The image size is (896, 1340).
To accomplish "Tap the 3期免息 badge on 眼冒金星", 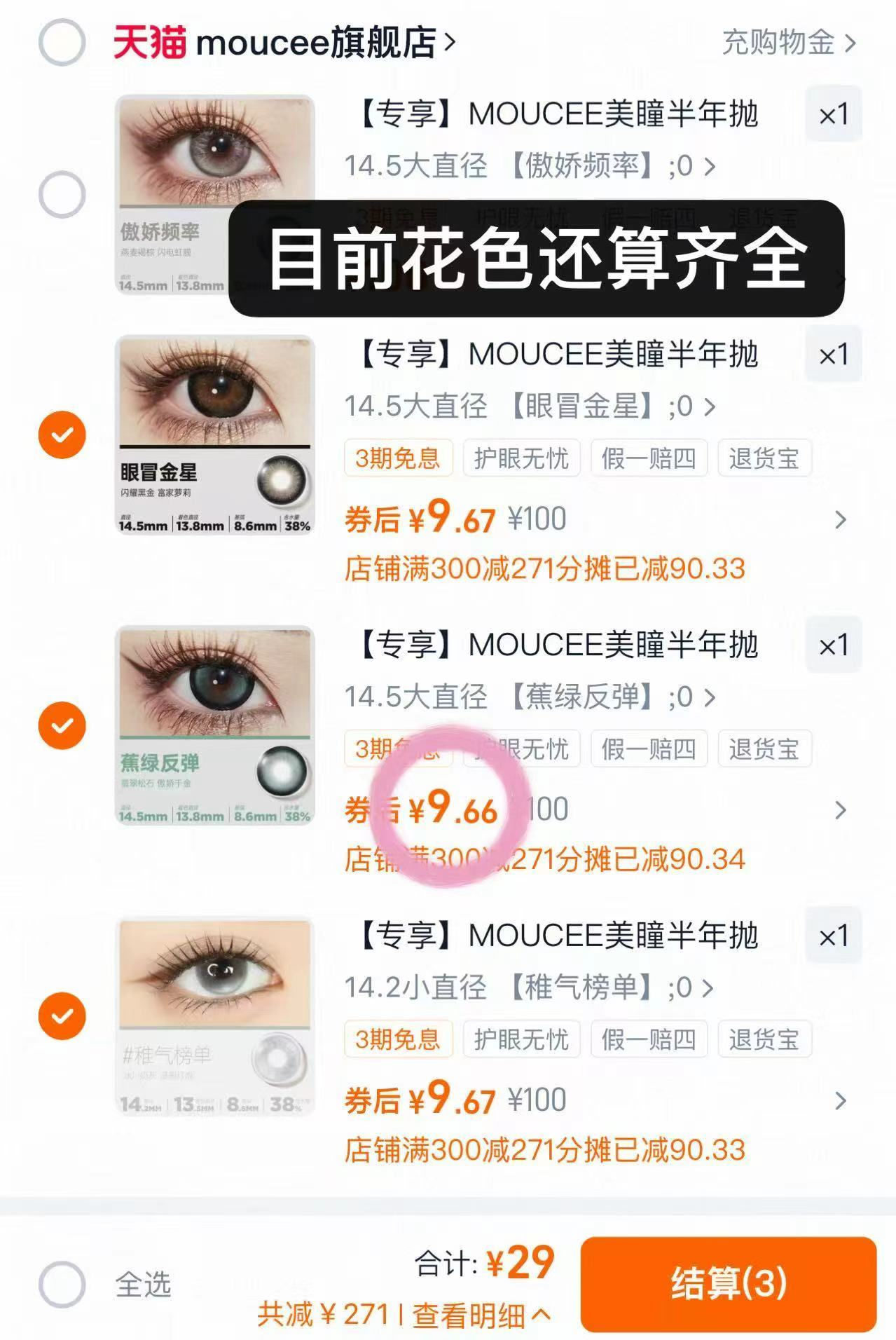I will [398, 458].
